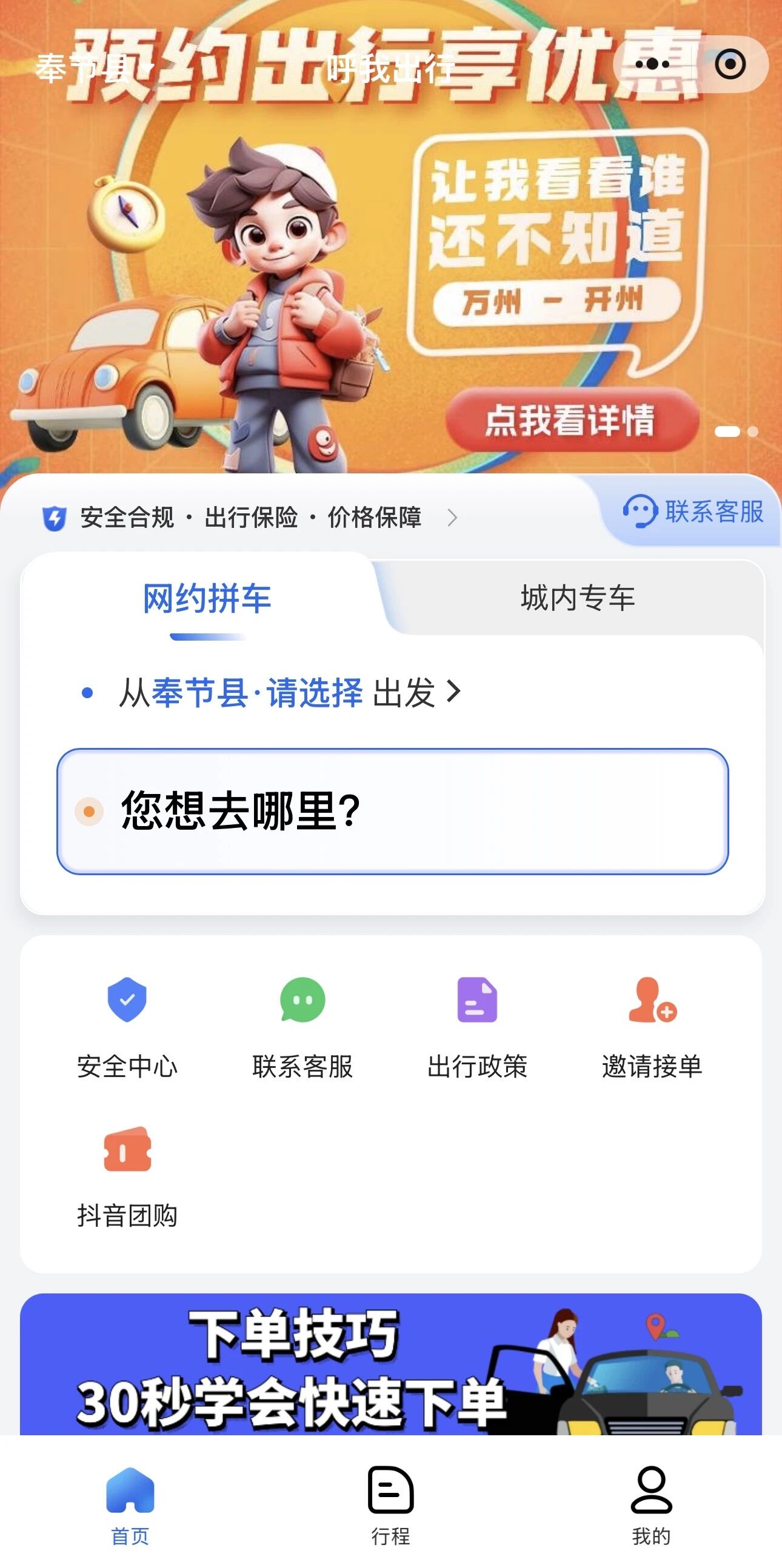
Task: View 出行政策
Action: [x=477, y=1029]
